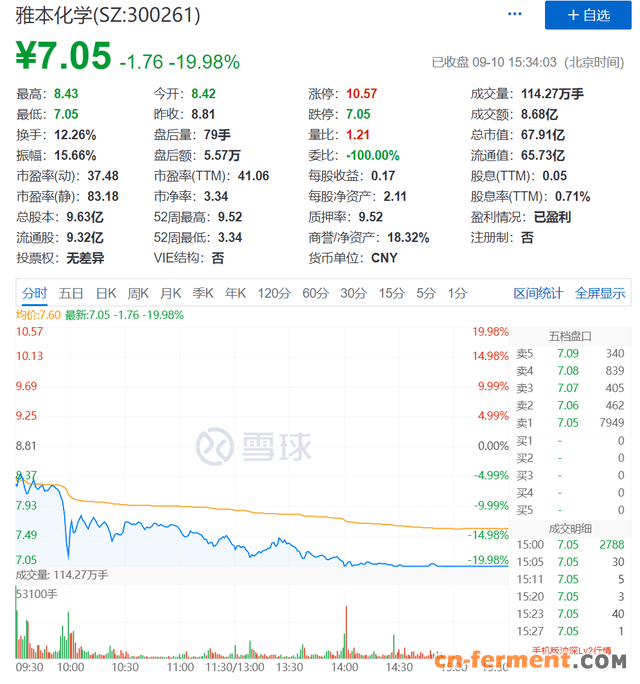Screen dimensions: 640x684
Task: Display the 年K chart
Action: click(235, 293)
